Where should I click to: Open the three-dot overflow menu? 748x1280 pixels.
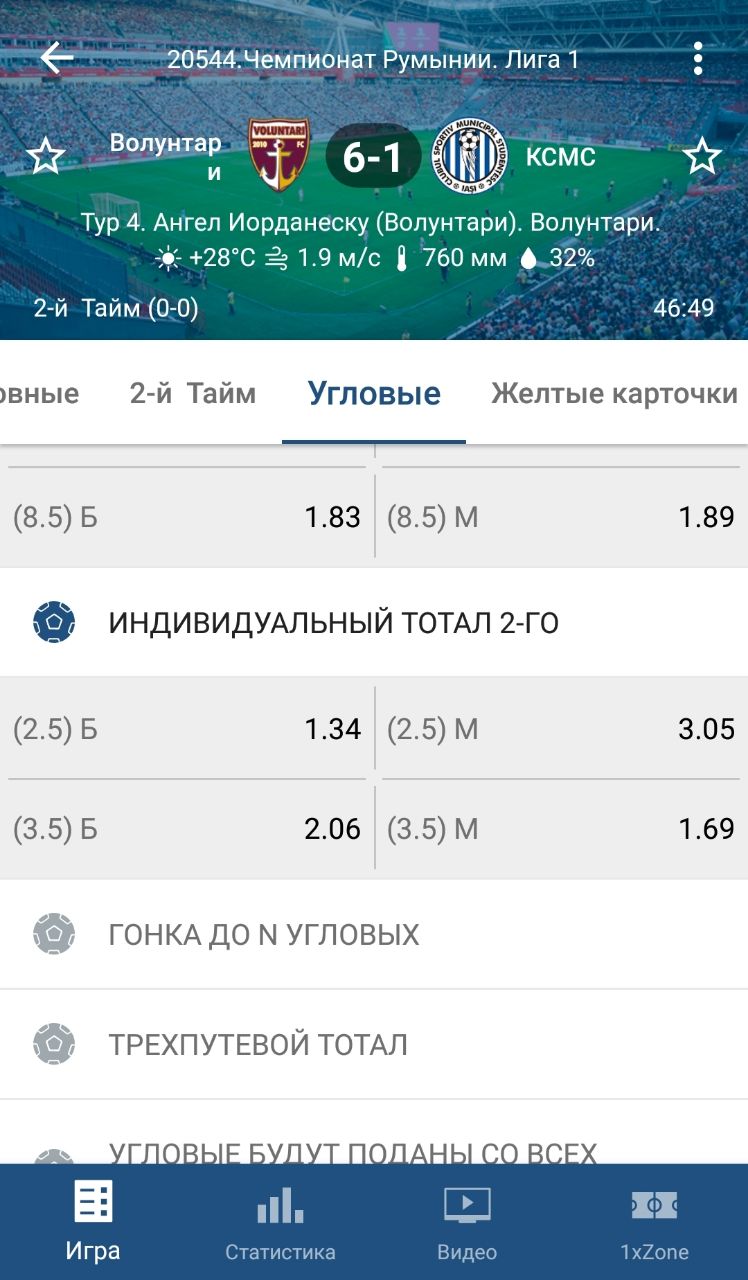[697, 60]
